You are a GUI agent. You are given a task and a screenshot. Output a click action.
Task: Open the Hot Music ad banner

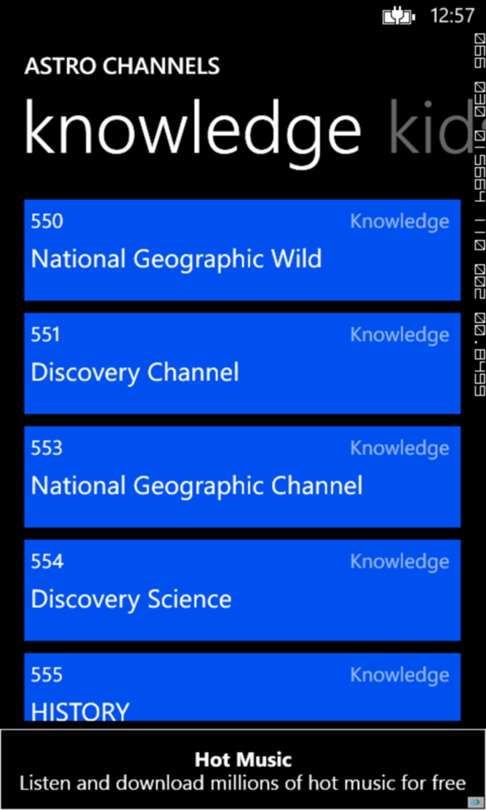point(243,770)
